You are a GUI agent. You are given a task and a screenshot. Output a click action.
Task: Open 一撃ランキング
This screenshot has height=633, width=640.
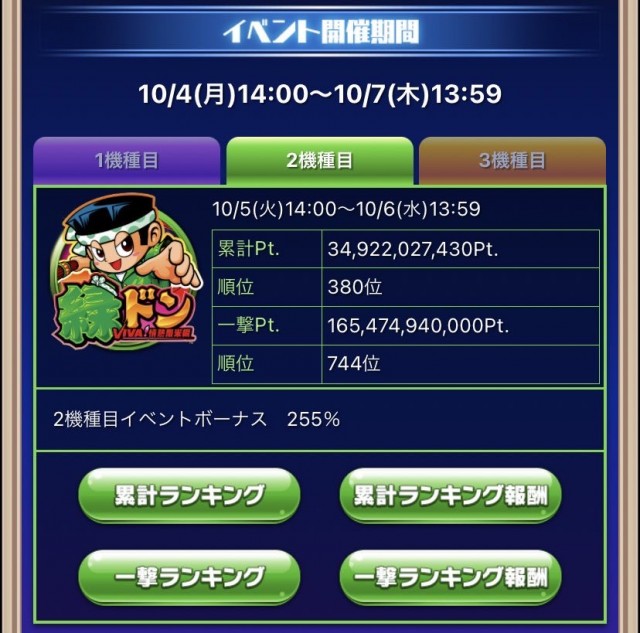click(189, 577)
